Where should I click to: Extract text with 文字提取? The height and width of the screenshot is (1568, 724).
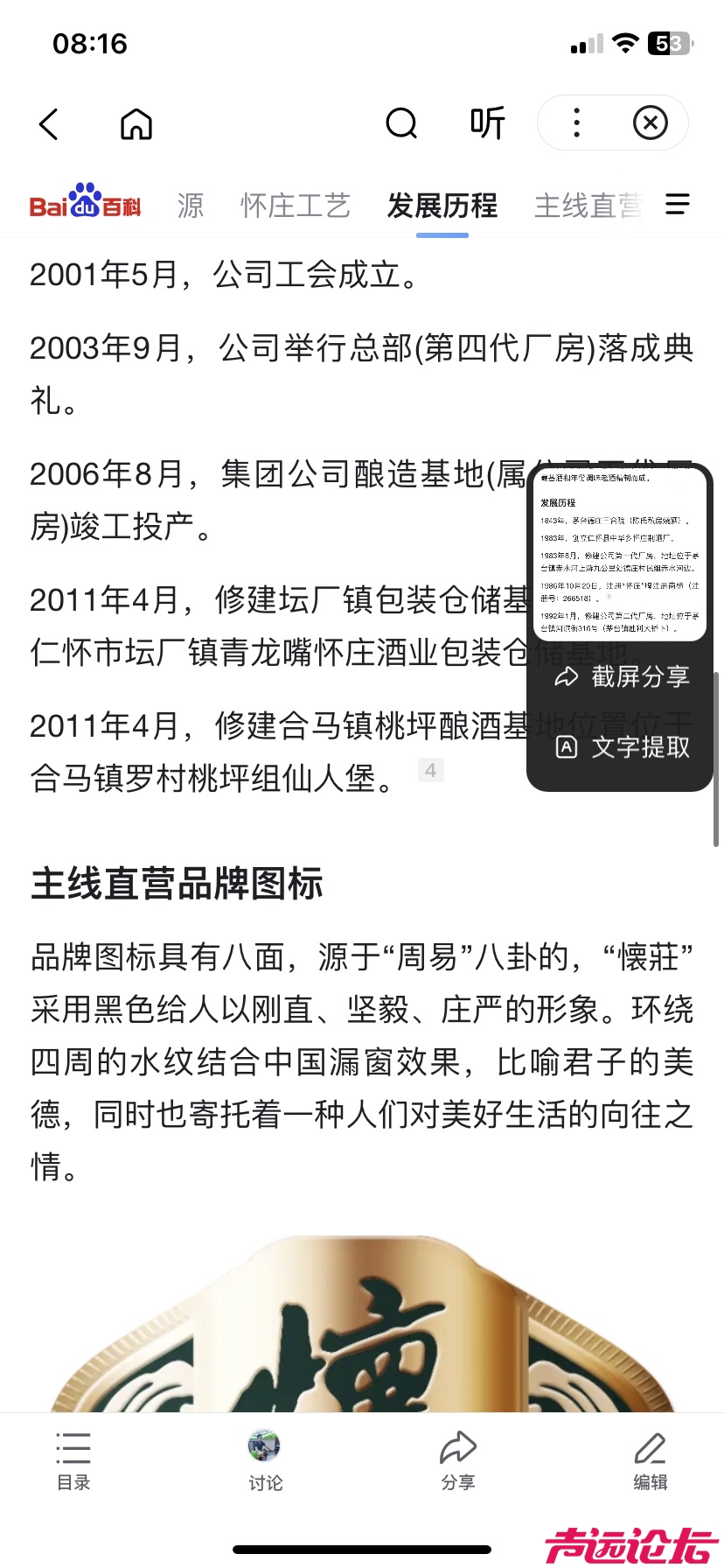coord(622,747)
